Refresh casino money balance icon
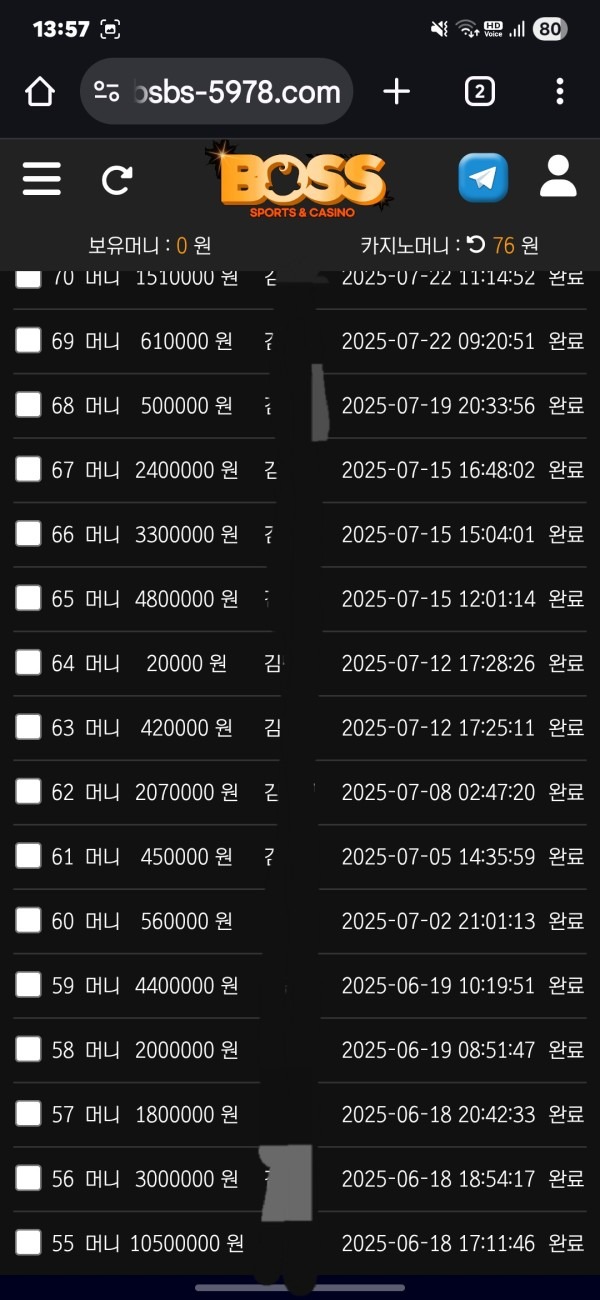600x1300 pixels. [476, 245]
